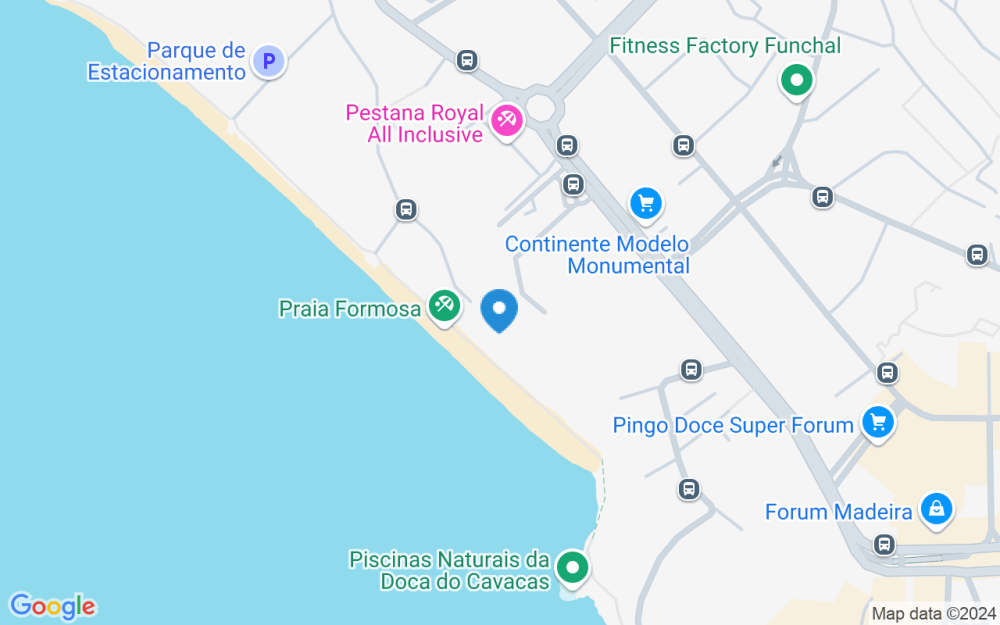Select the Pingo Doce Super Forum marker
This screenshot has width=1000, height=625.
point(878,422)
